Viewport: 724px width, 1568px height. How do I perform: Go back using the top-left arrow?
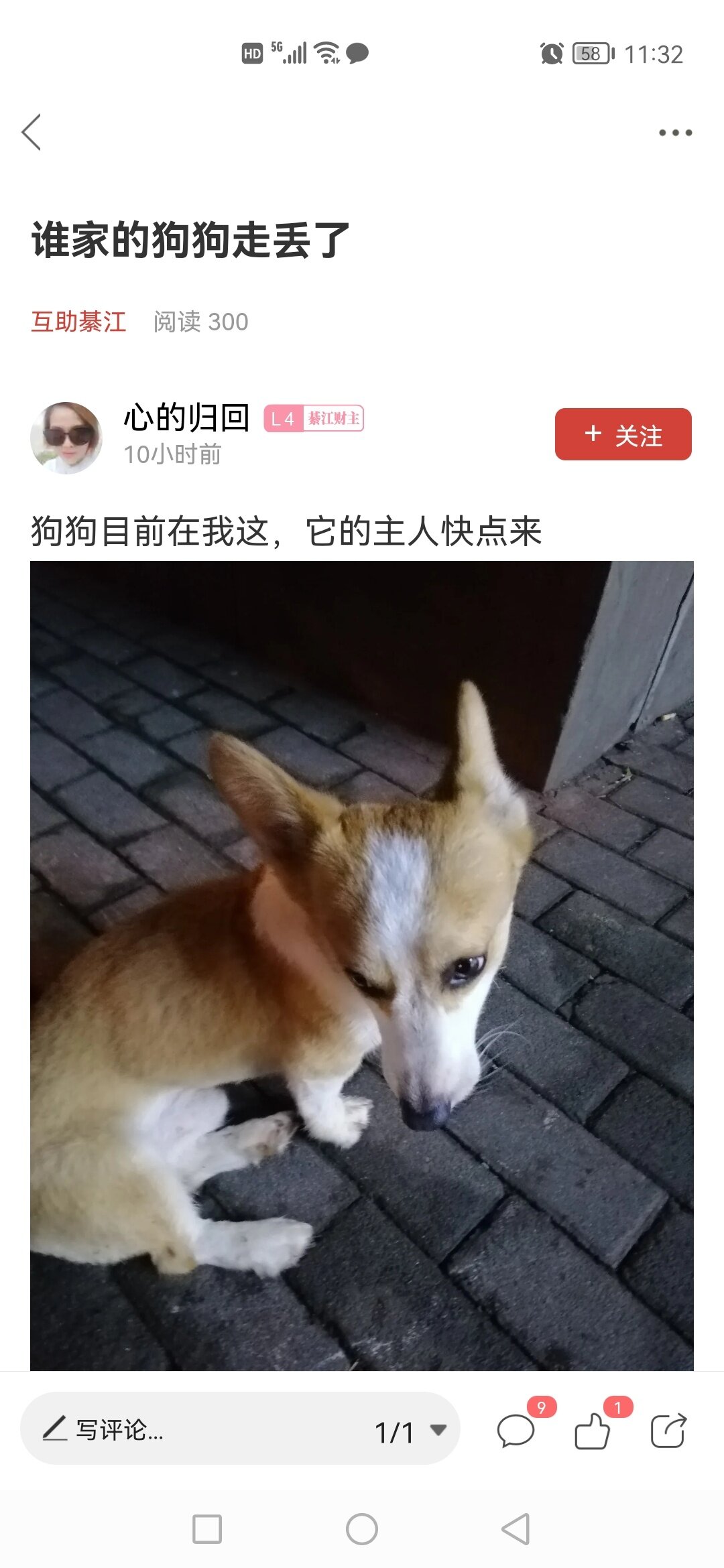click(32, 132)
